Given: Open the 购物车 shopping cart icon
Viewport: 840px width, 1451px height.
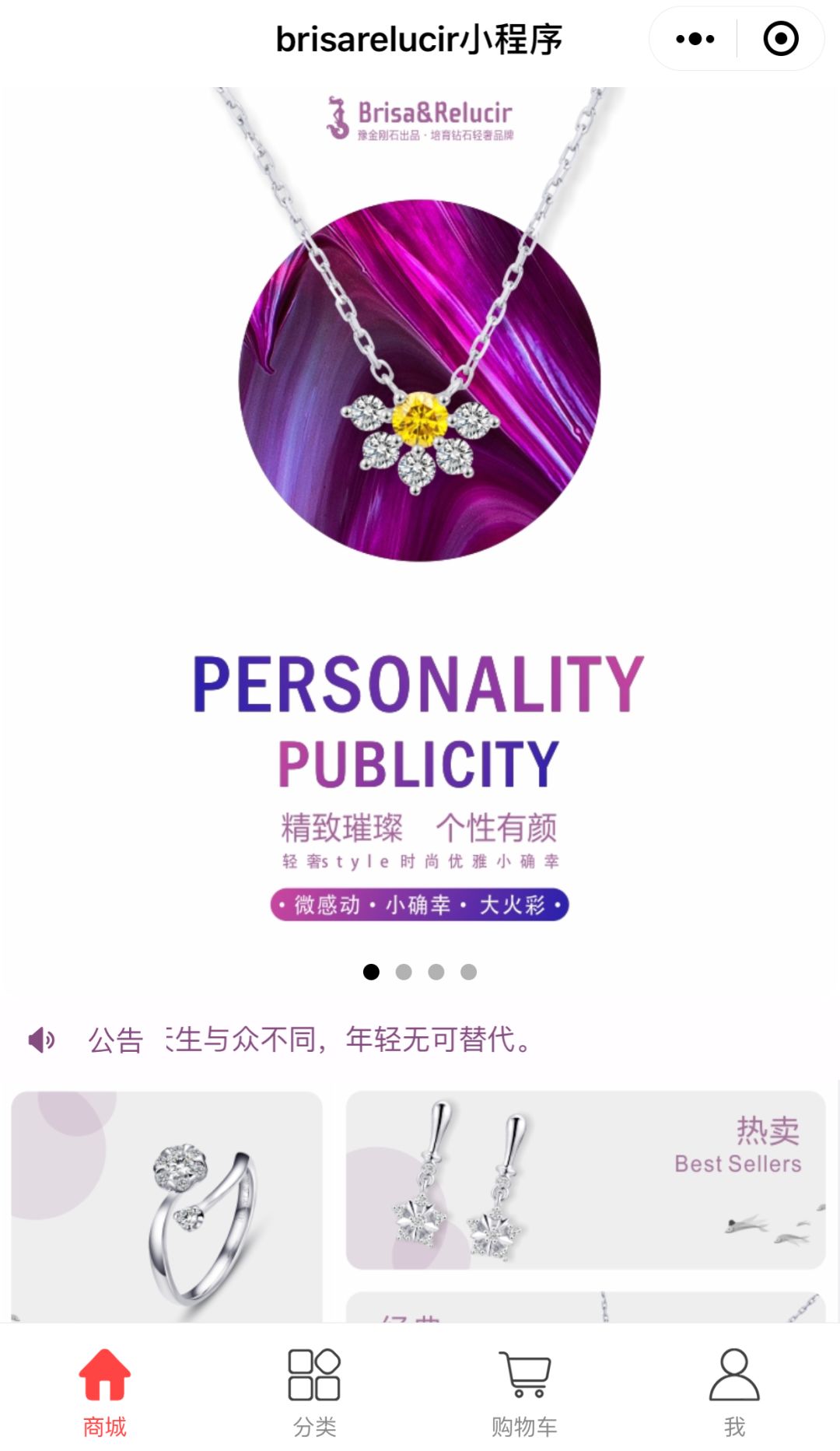Looking at the screenshot, I should (525, 1374).
